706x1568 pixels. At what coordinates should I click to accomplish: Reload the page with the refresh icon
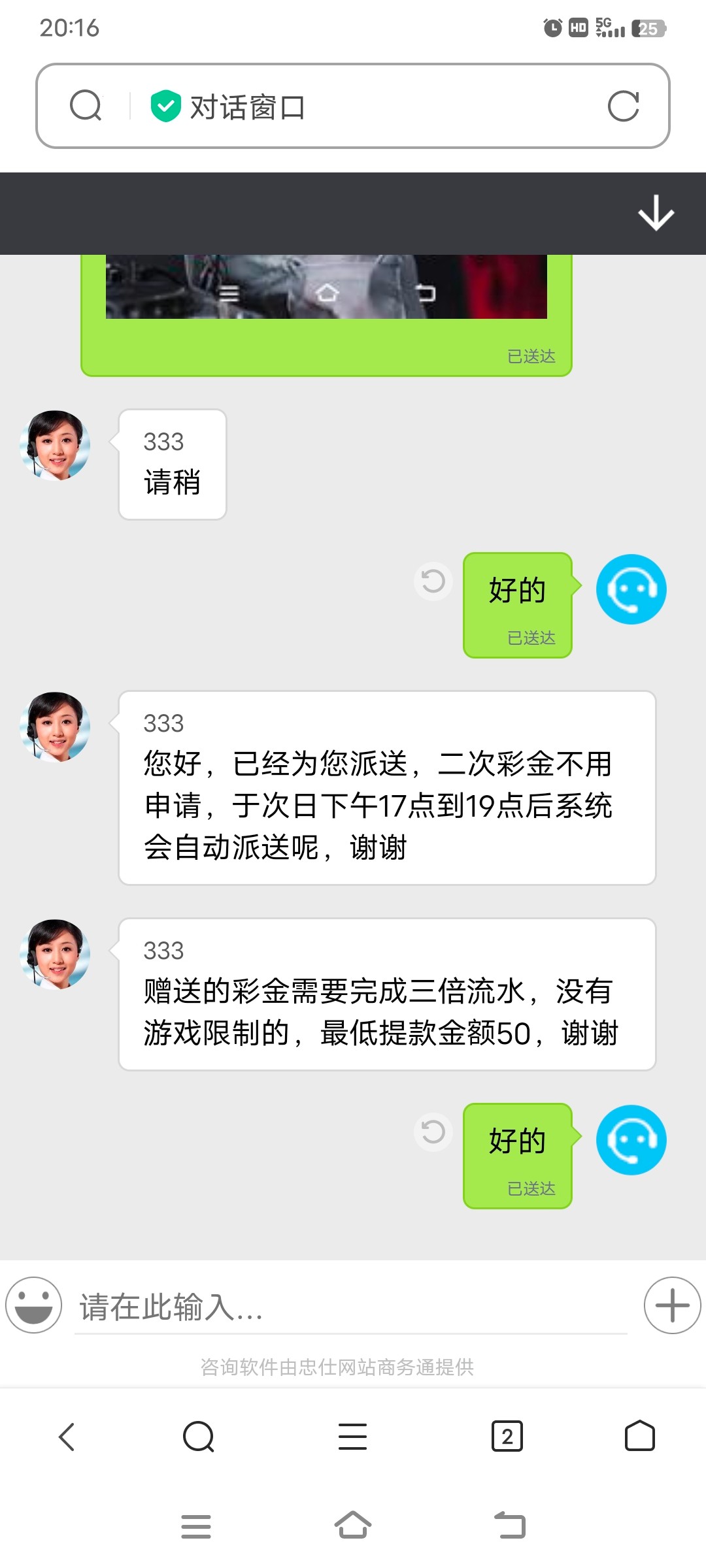tap(623, 106)
